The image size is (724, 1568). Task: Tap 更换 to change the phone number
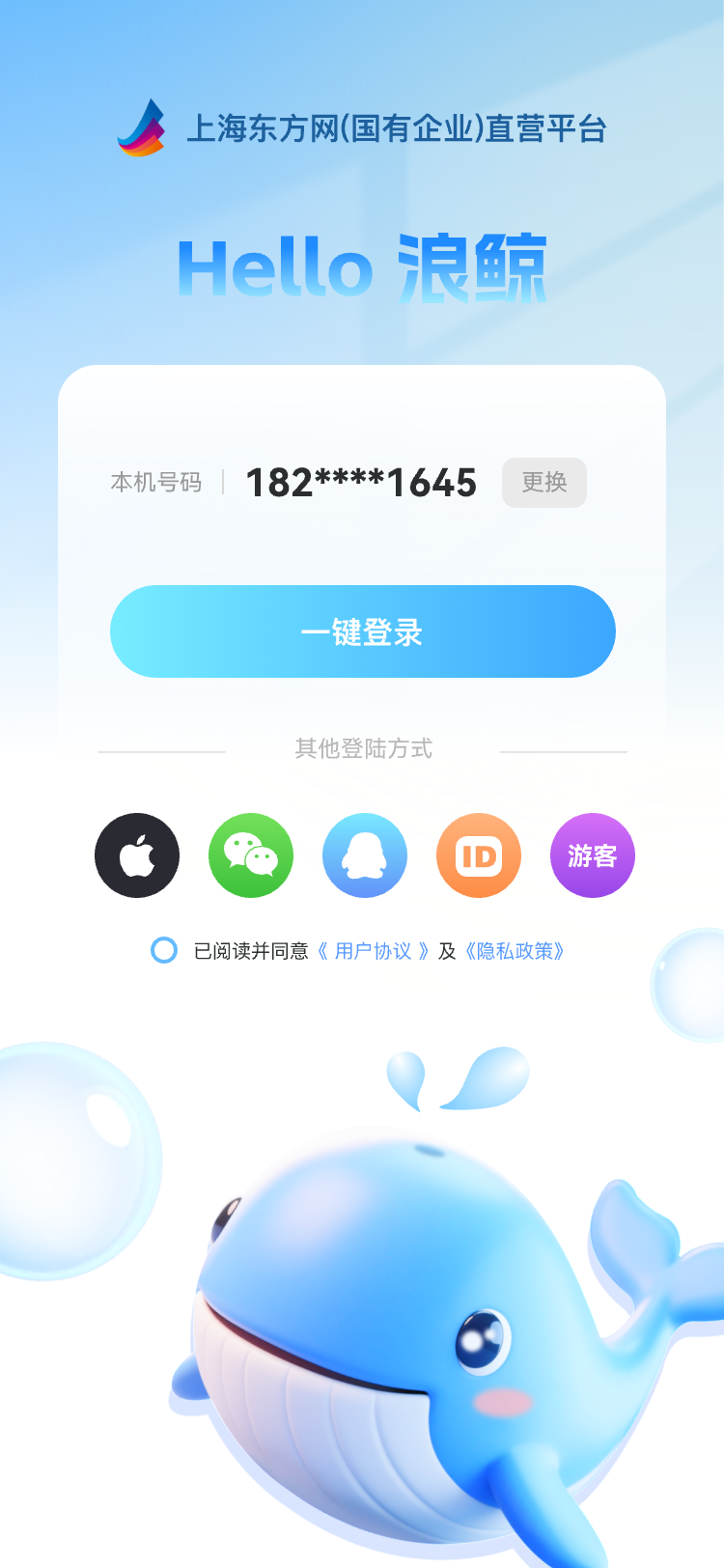[x=544, y=482]
